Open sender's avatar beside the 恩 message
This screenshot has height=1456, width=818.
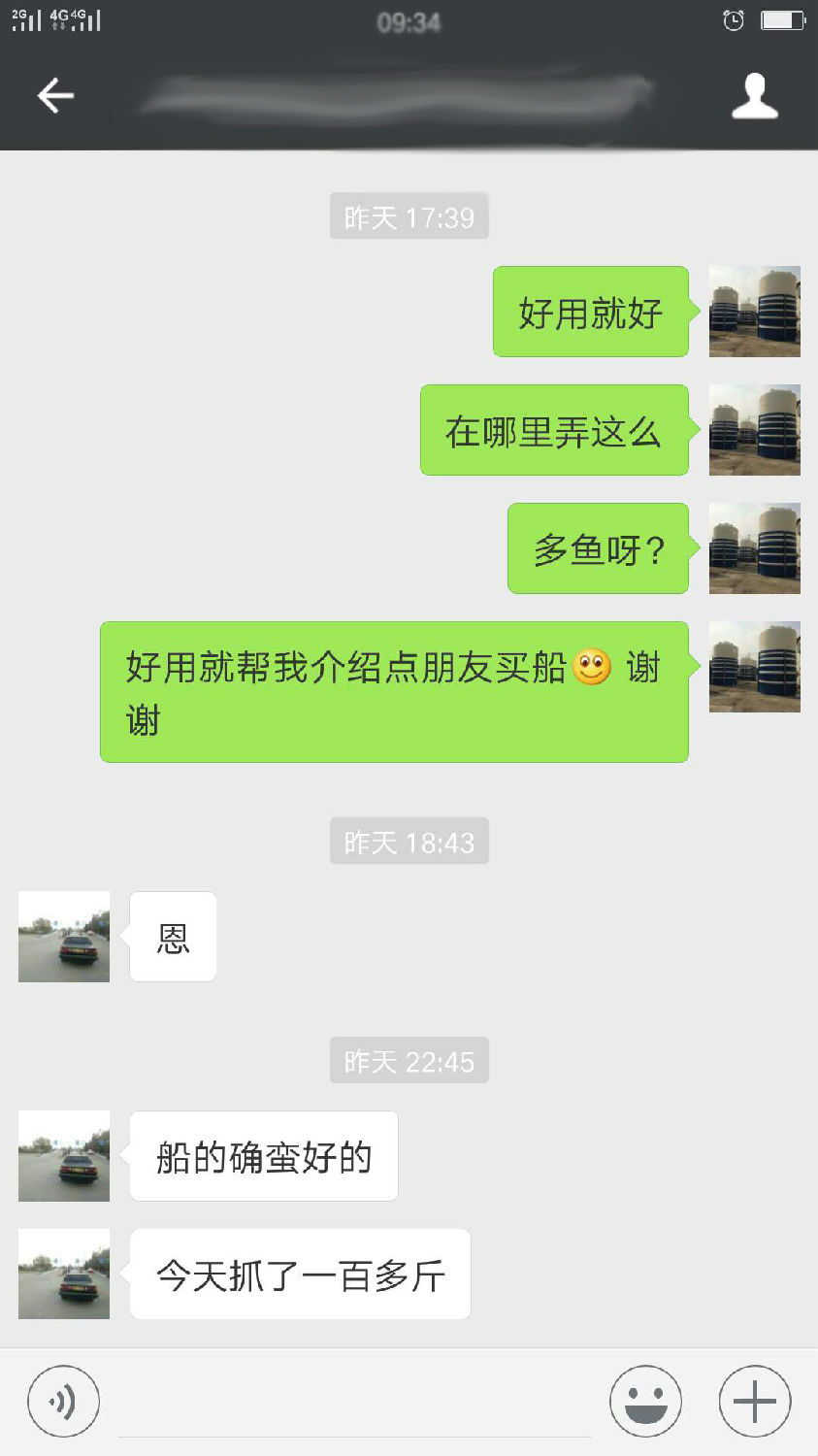pos(64,937)
